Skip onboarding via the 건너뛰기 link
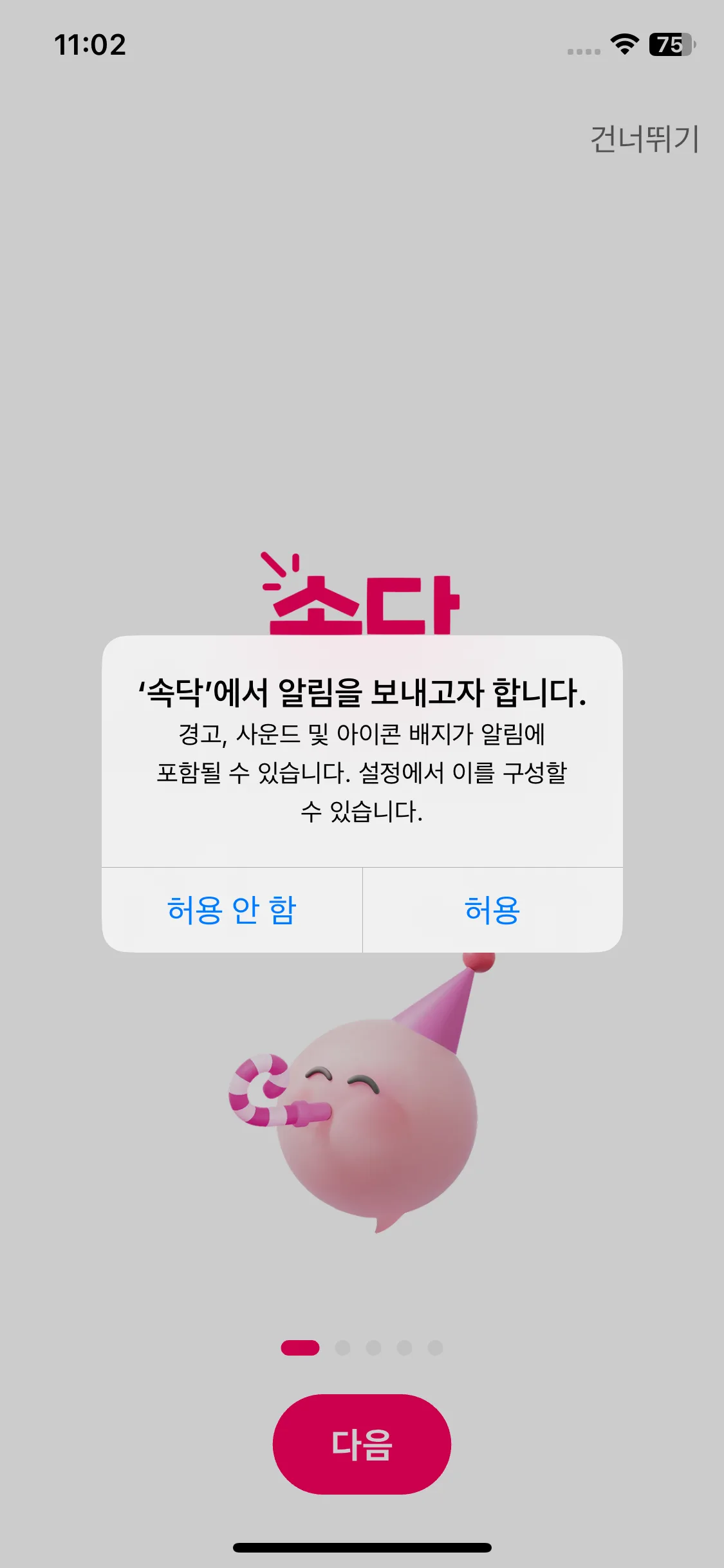 644,139
